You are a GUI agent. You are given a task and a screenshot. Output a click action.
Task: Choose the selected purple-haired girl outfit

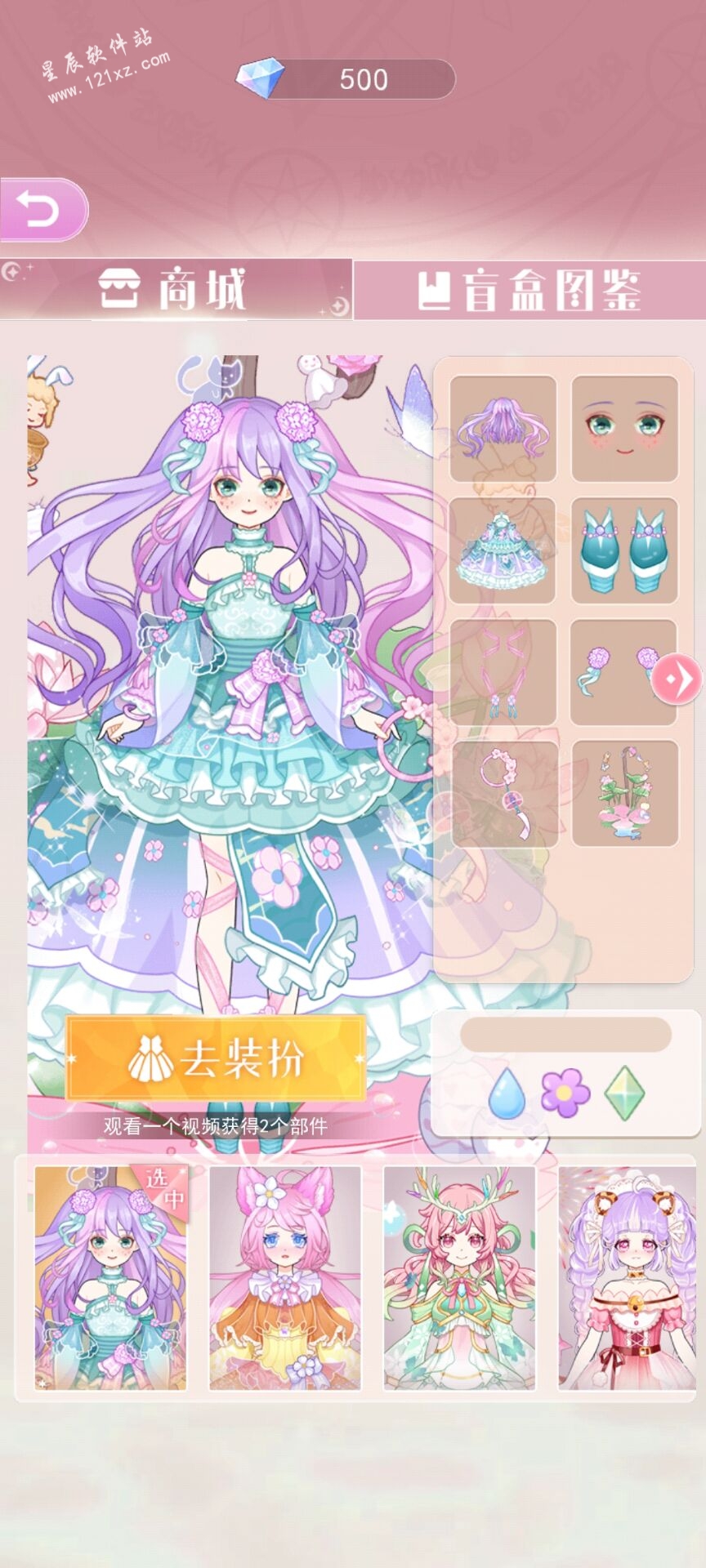point(110,1278)
